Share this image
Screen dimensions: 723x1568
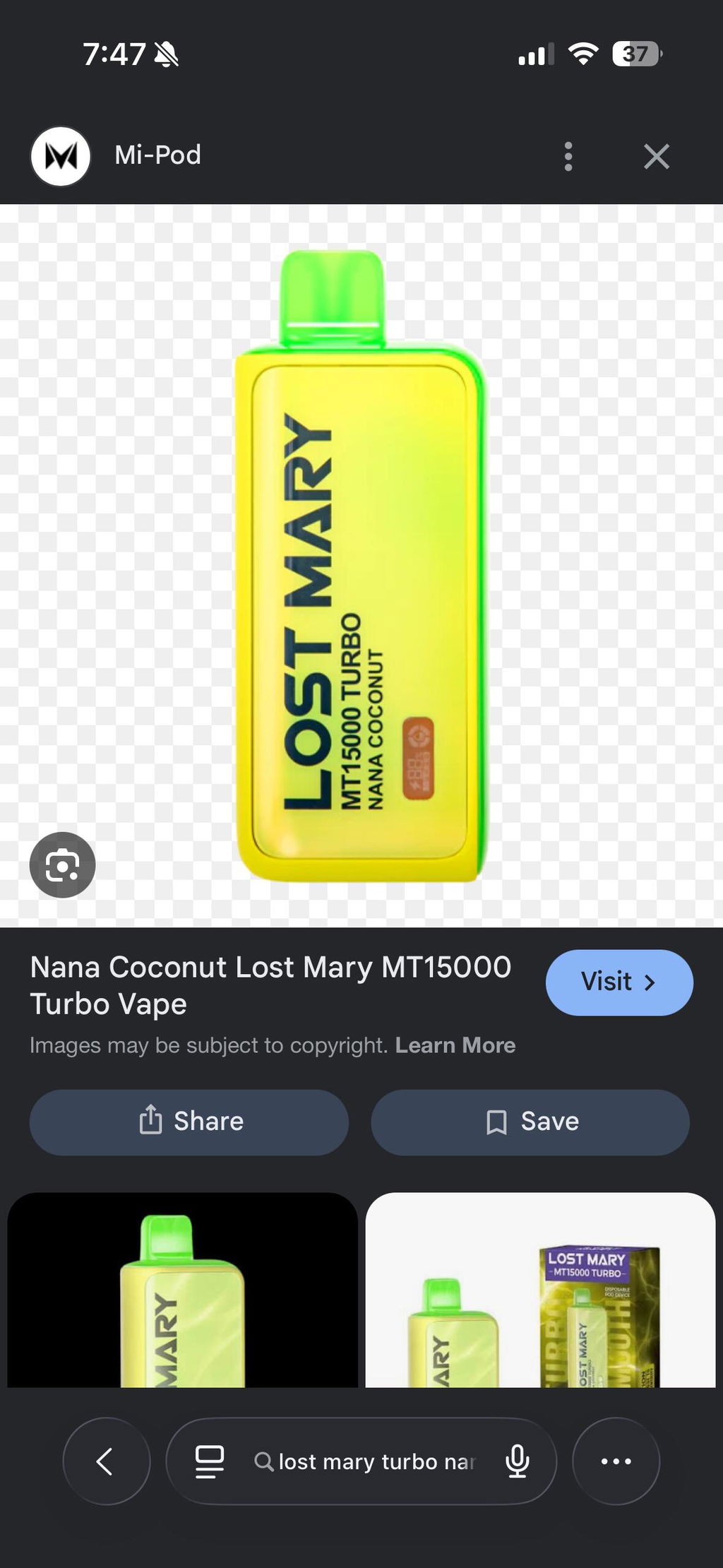[189, 1122]
